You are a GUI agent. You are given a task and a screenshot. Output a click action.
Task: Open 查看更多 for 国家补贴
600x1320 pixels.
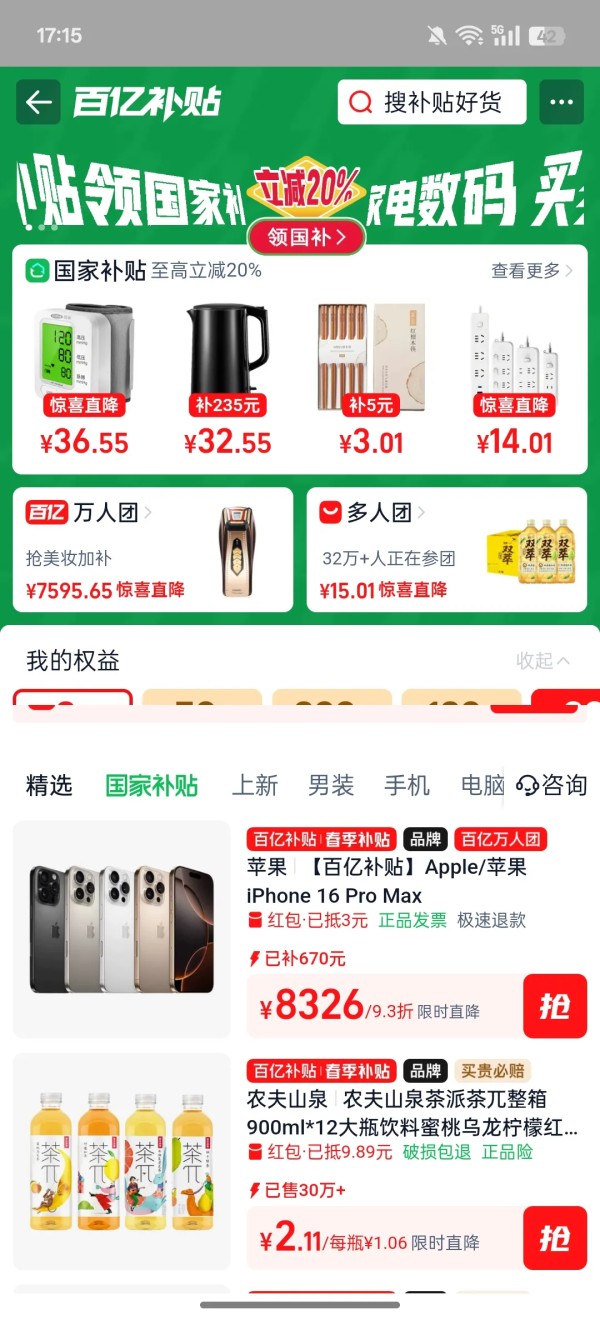click(531, 271)
